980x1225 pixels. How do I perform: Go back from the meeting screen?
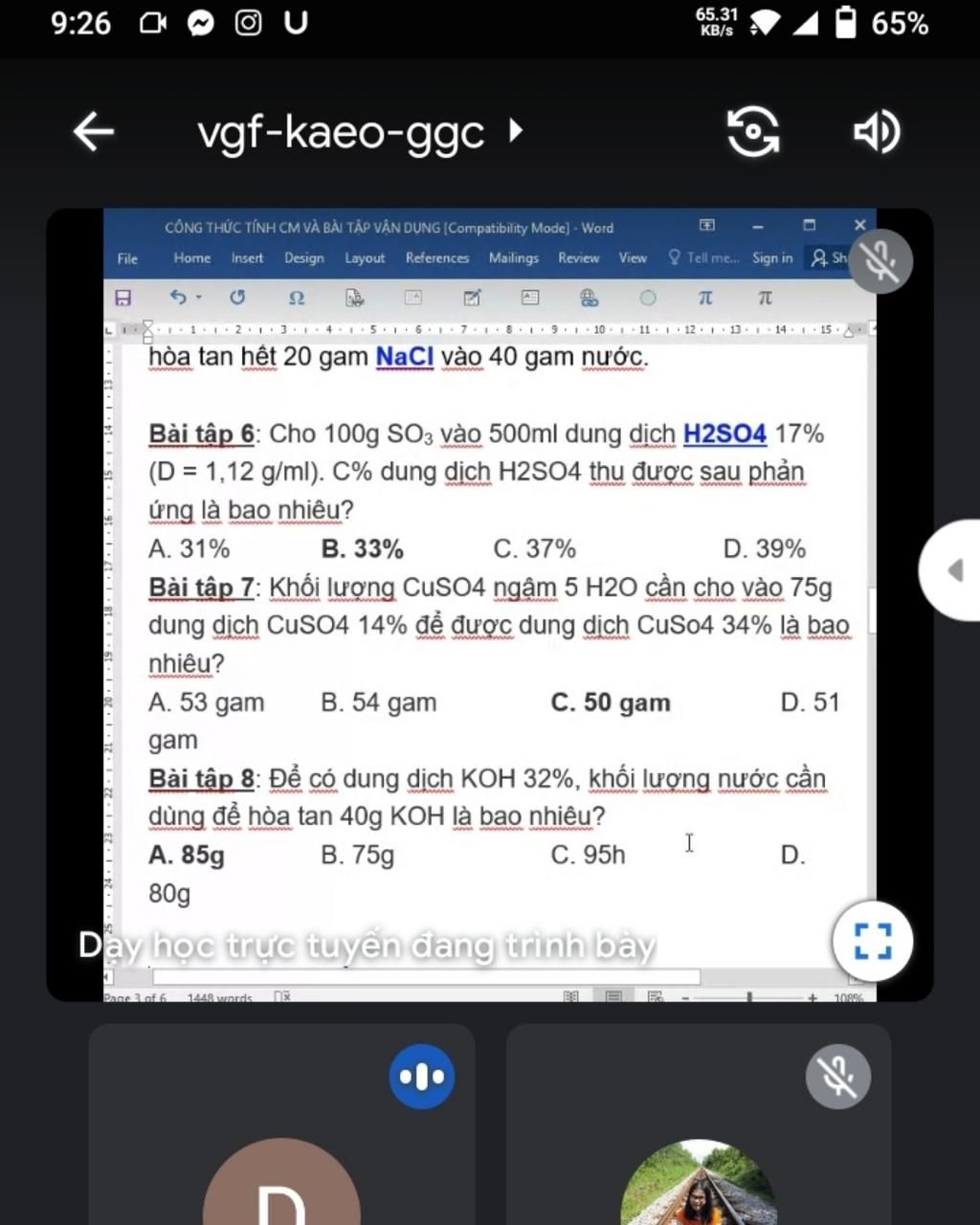pyautogui.click(x=94, y=131)
